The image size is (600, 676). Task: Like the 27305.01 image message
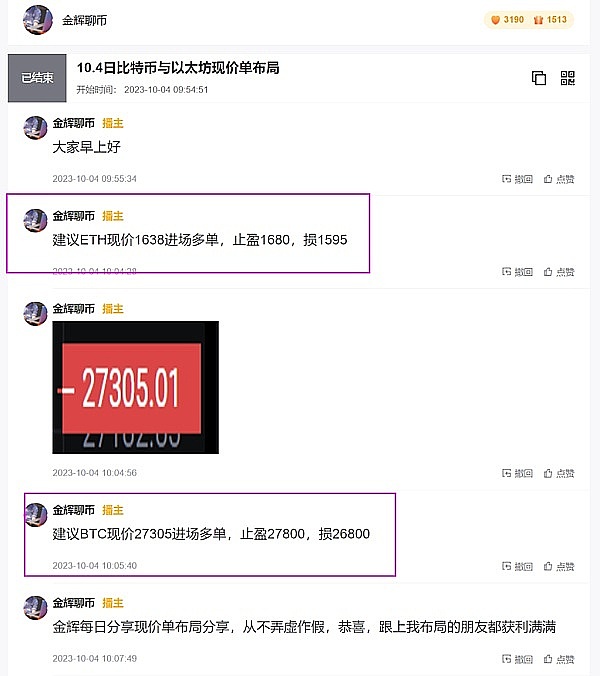tap(559, 473)
